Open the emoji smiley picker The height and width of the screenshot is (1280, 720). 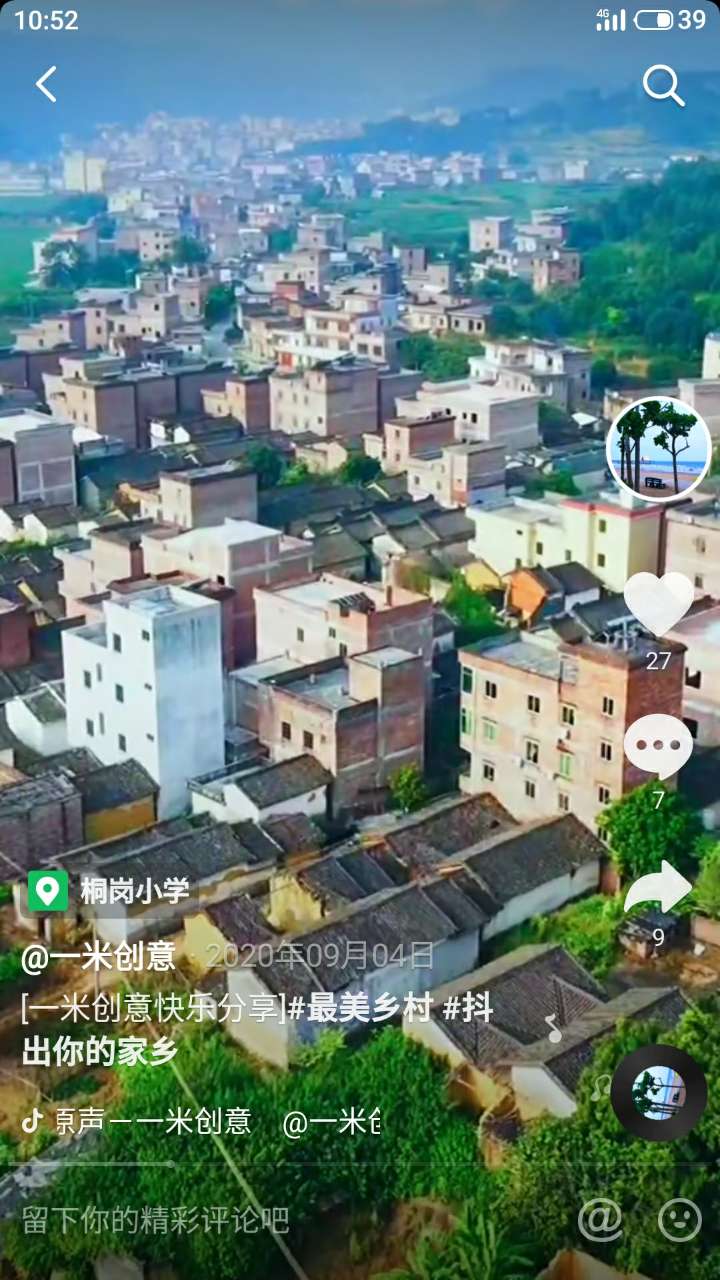679,1219
